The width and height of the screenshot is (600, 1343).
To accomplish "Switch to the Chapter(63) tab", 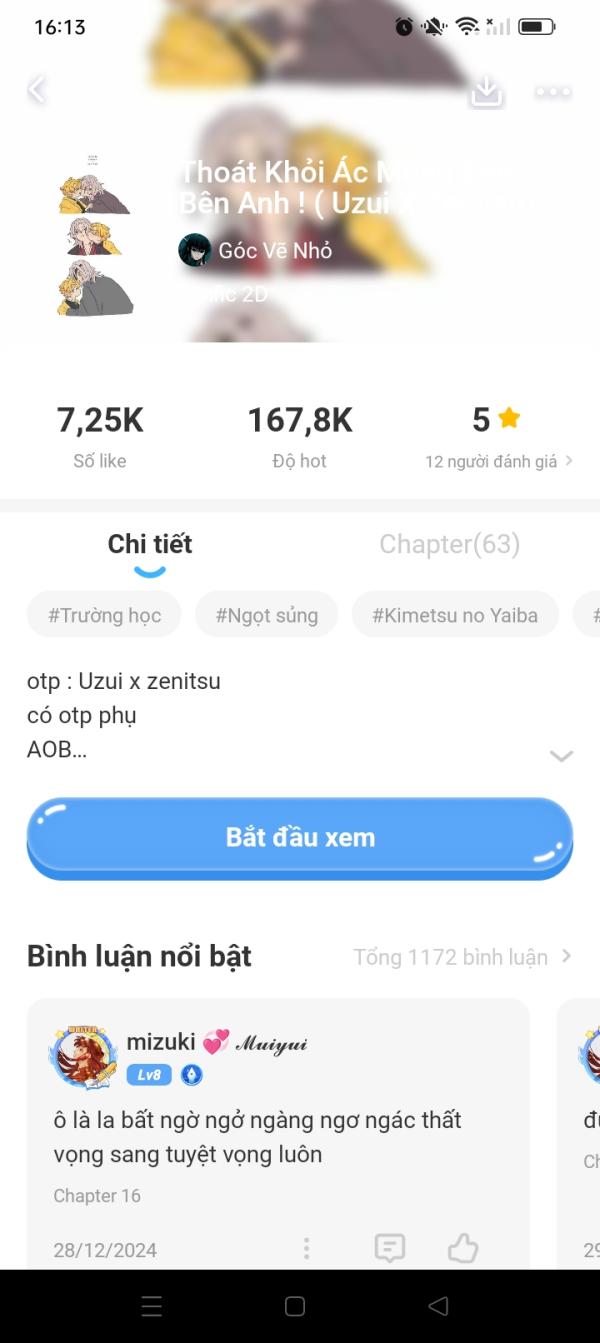I will (x=449, y=544).
